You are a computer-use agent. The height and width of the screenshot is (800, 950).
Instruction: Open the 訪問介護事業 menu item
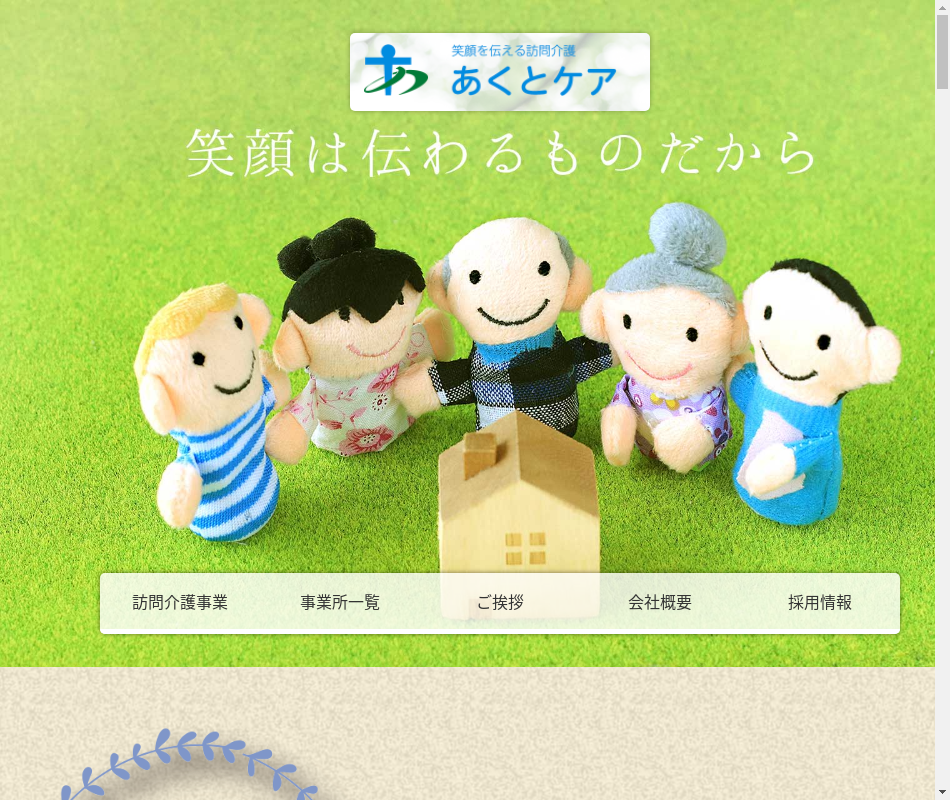point(180,603)
